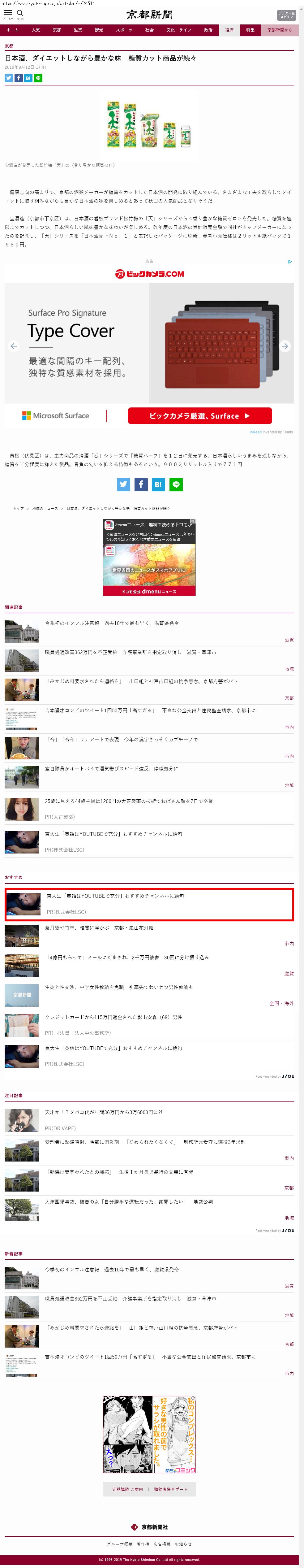Switch to the スポーツ tab
Image resolution: width=304 pixels, height=1568 pixels.
click(124, 30)
